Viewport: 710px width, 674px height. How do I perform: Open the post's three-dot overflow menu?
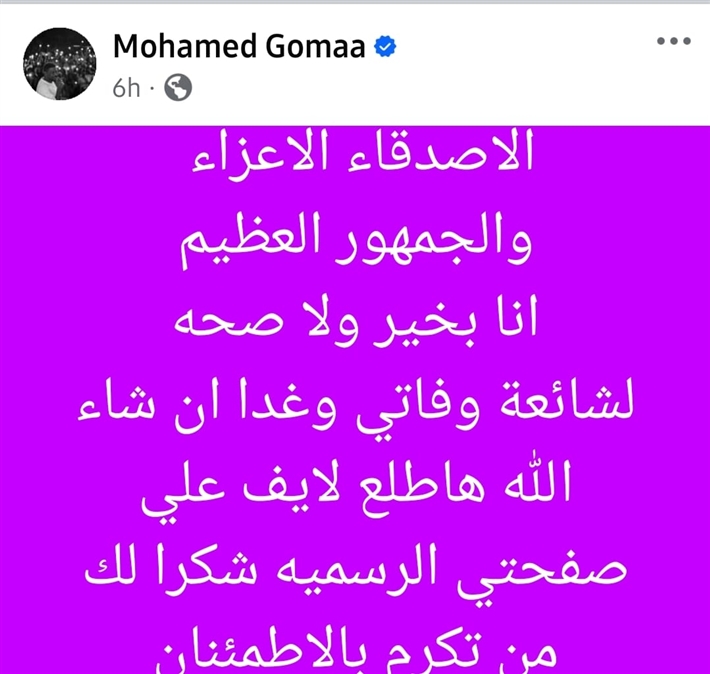[x=673, y=41]
